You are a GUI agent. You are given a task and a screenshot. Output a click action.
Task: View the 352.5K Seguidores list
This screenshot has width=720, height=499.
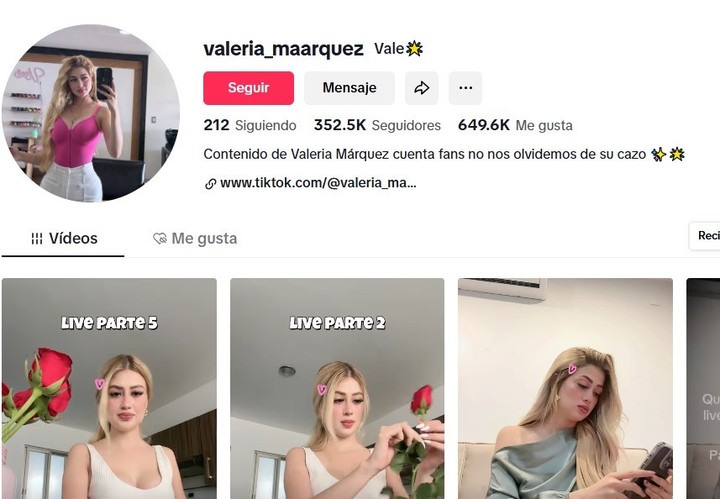tap(377, 125)
